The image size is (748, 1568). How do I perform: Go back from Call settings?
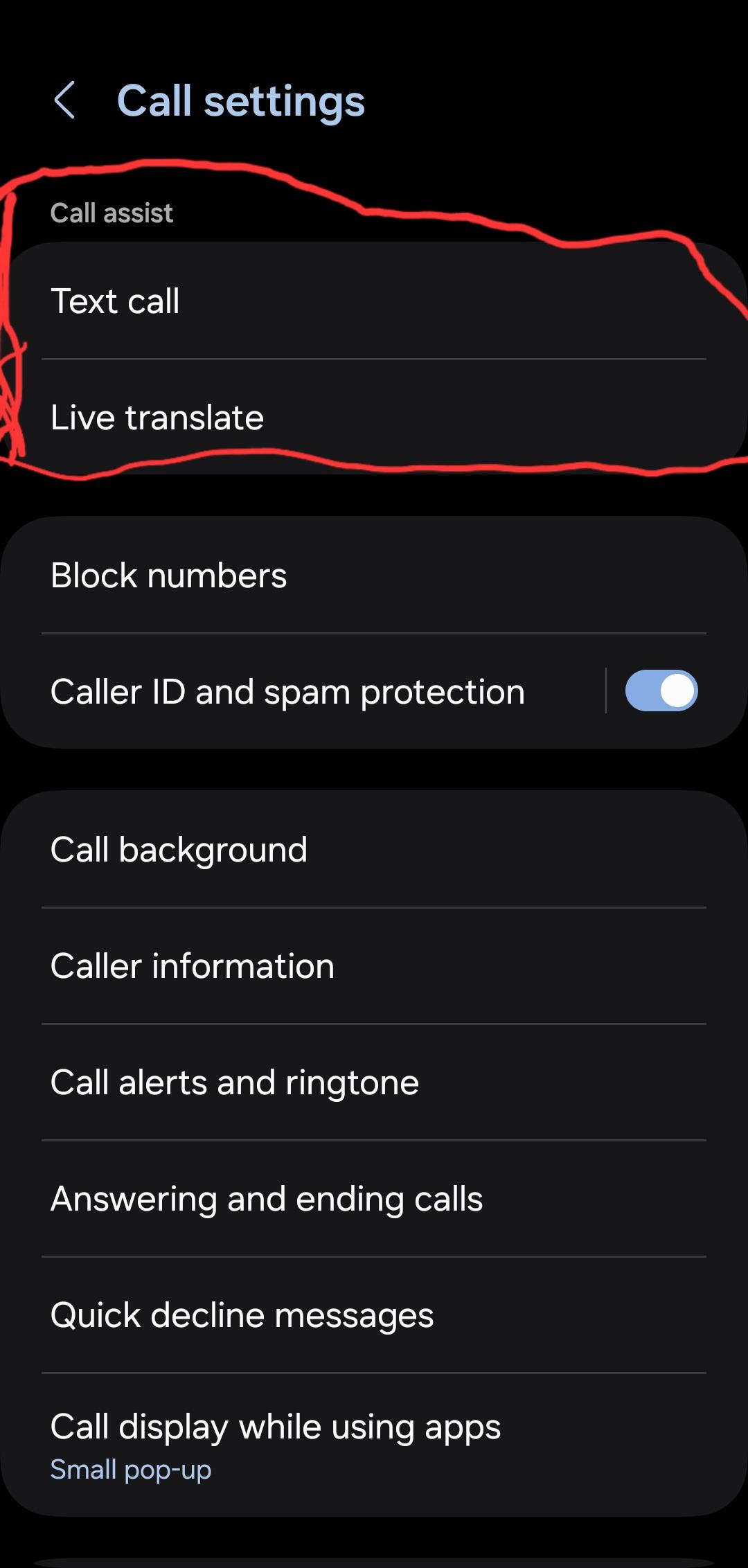click(x=65, y=101)
